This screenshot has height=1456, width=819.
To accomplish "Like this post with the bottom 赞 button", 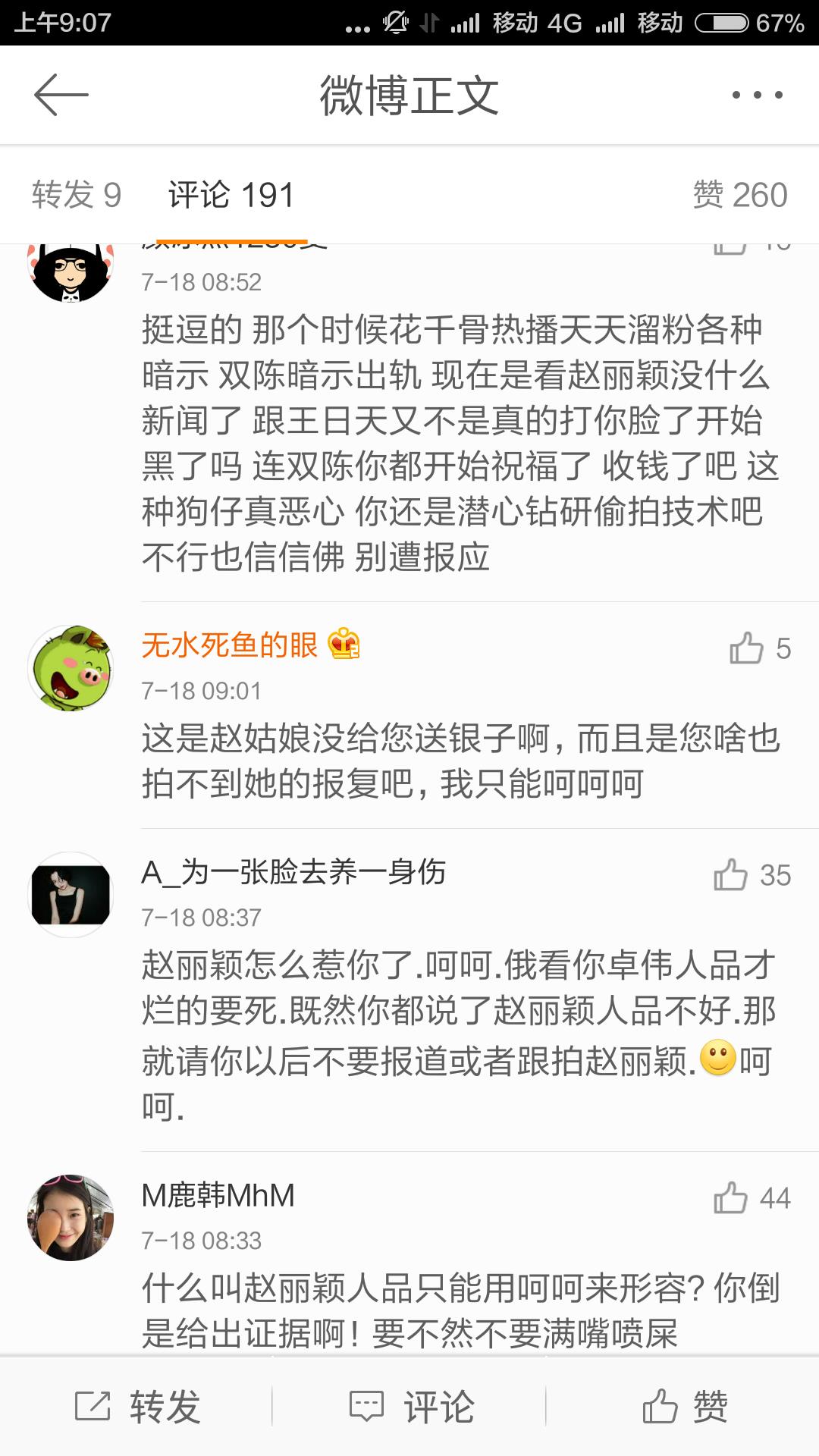I will pyautogui.click(x=684, y=1407).
